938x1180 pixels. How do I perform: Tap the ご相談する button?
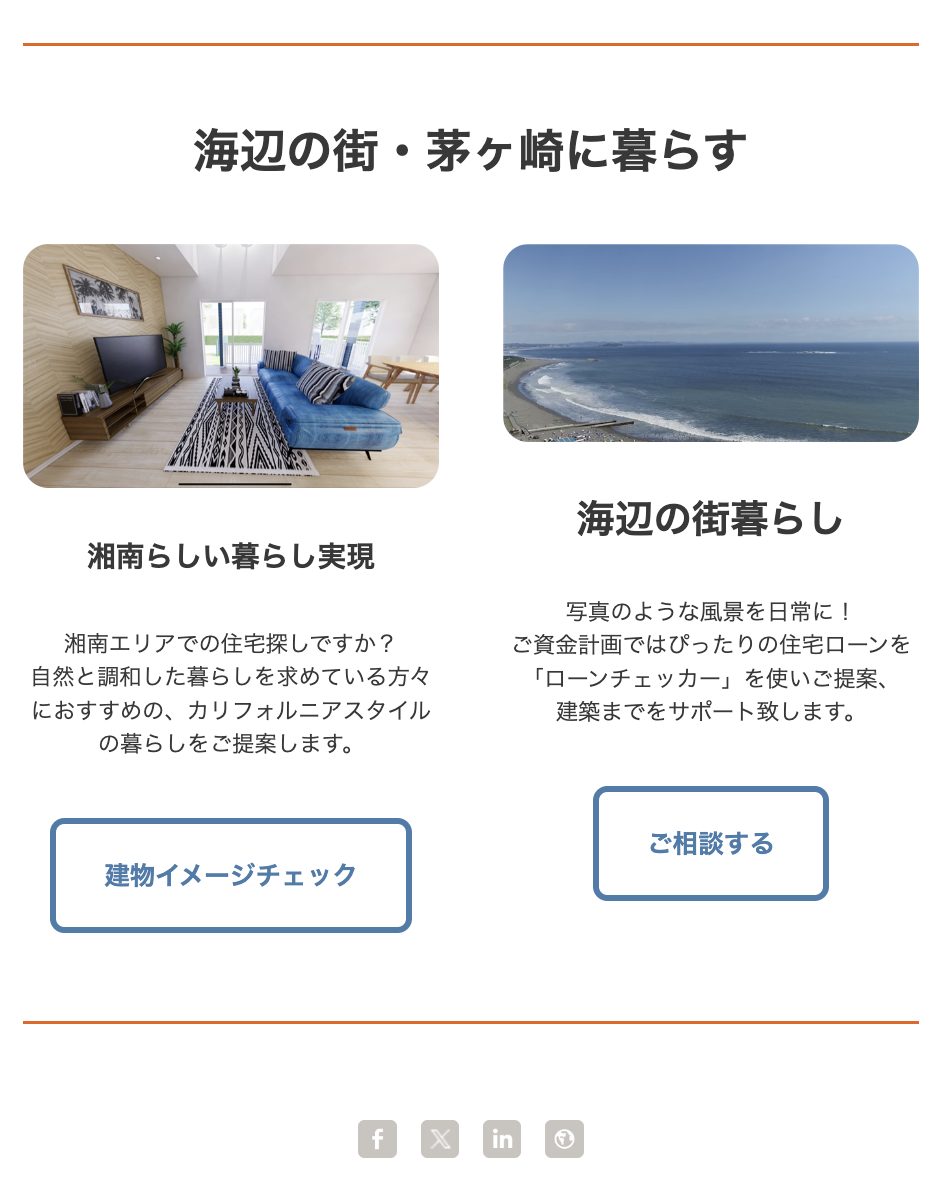(711, 843)
